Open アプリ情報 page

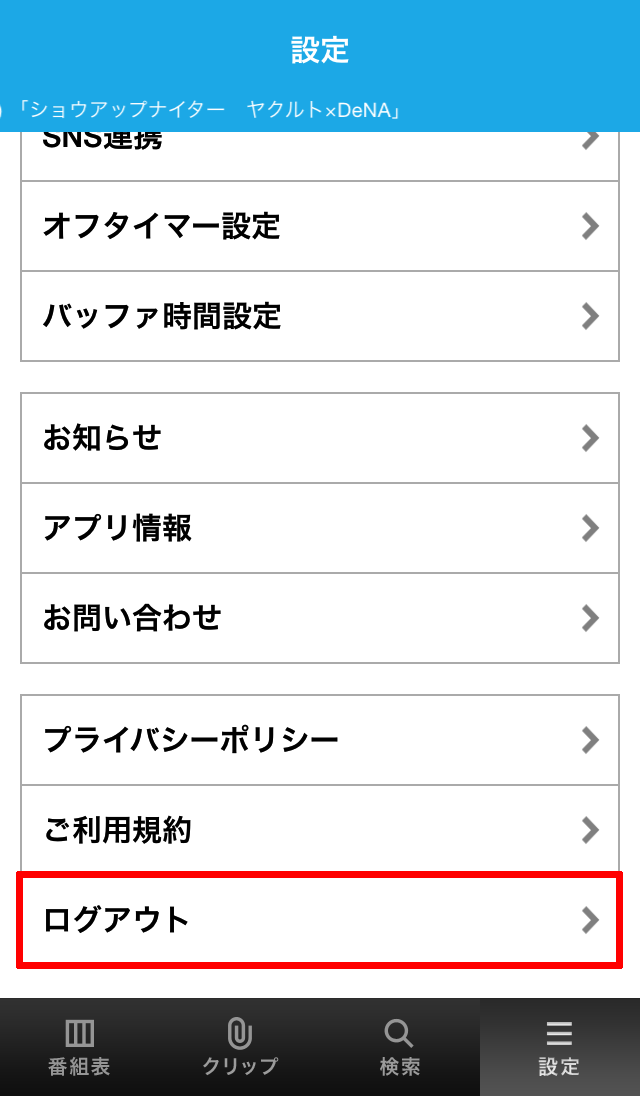pyautogui.click(x=320, y=528)
